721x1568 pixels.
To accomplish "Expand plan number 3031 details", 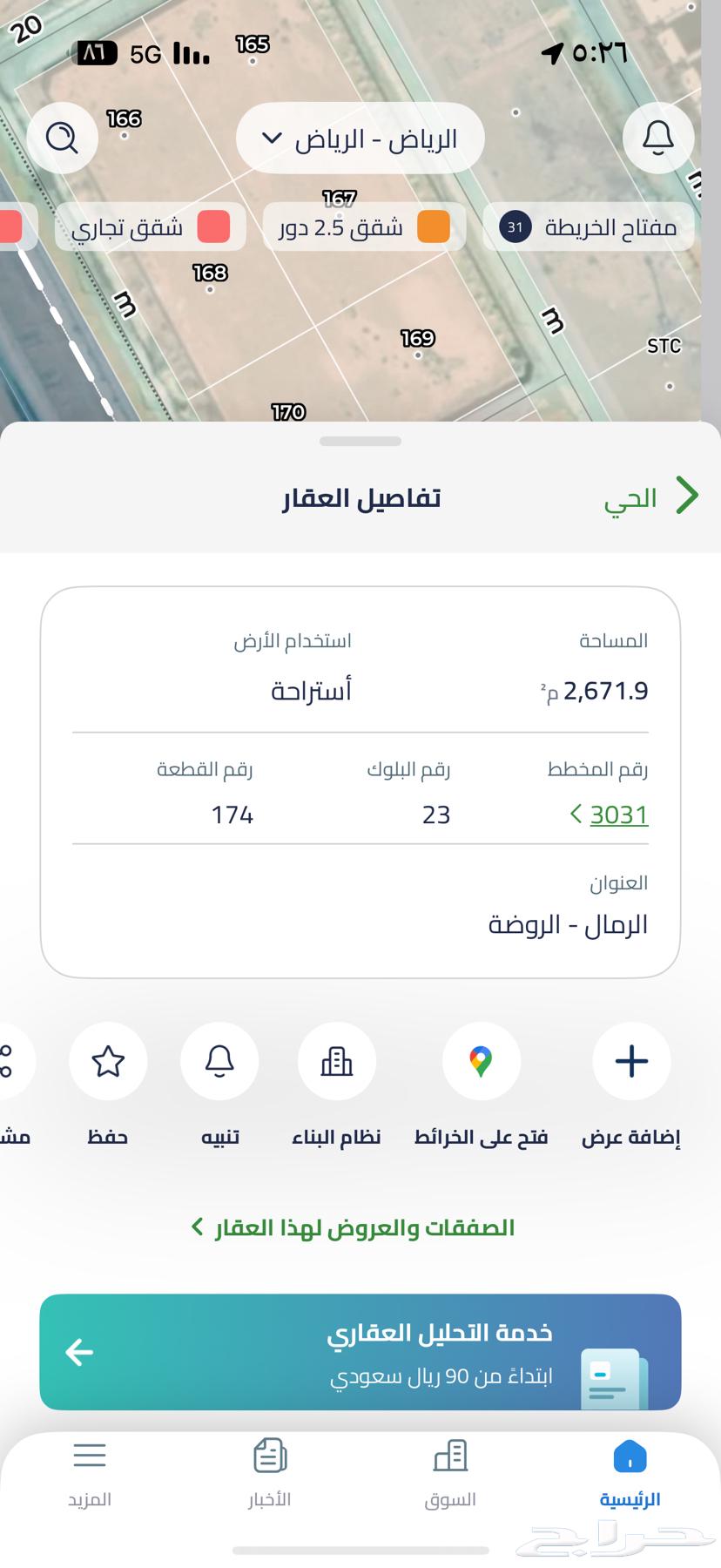I will point(610,814).
